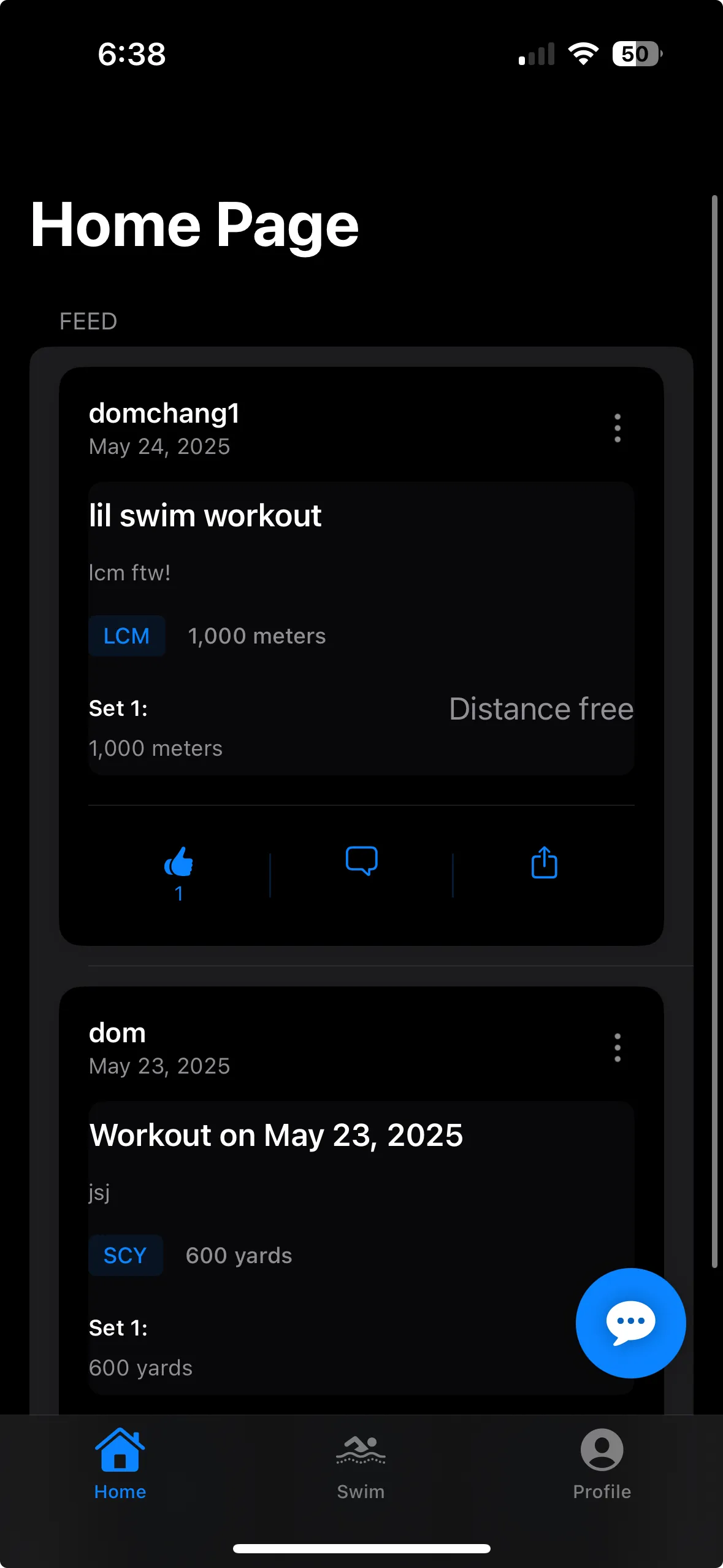The height and width of the screenshot is (1568, 723).
Task: Open the lil swim workout card
Action: [361, 628]
